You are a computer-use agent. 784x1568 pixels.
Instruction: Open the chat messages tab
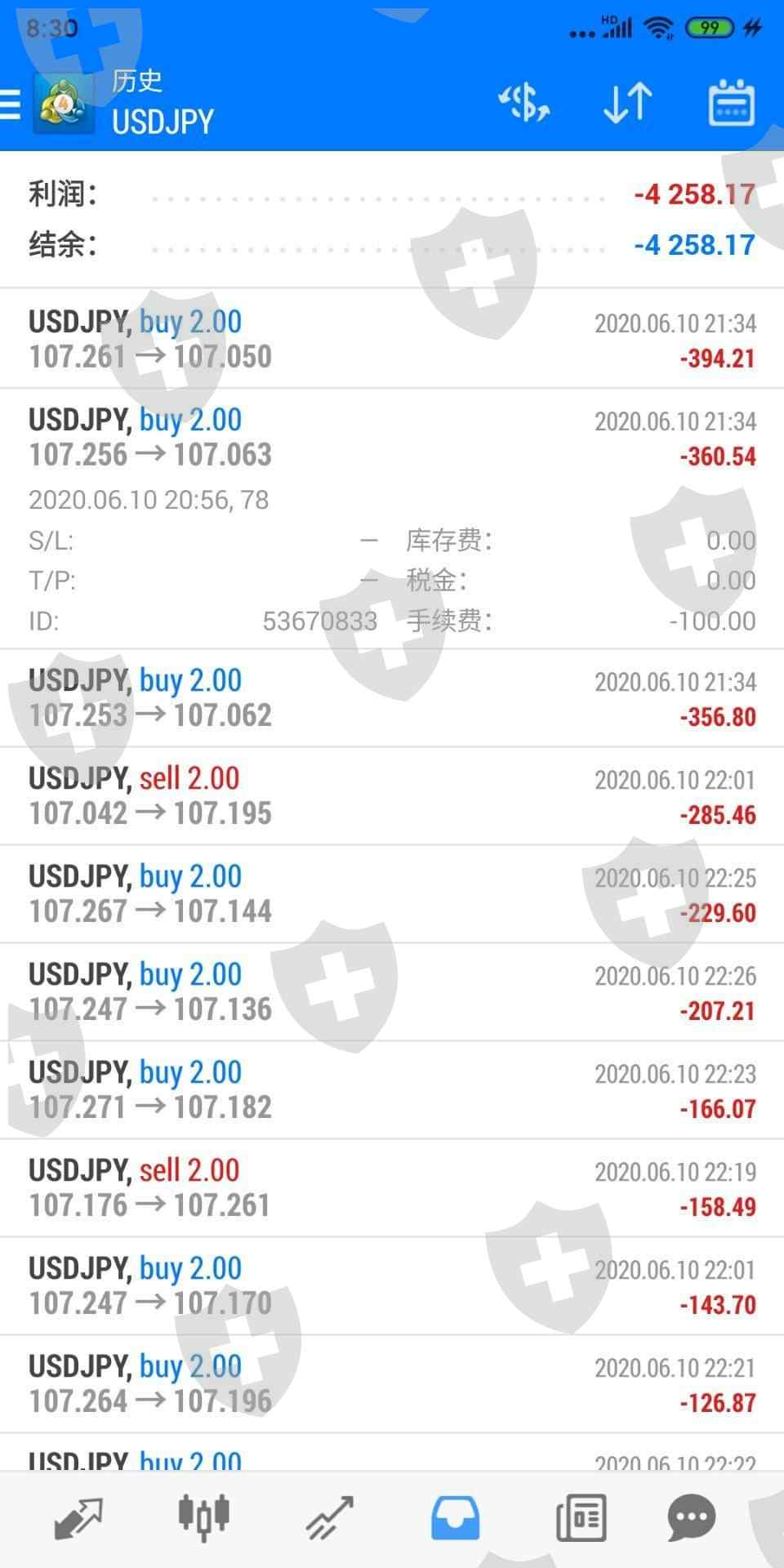[691, 1519]
